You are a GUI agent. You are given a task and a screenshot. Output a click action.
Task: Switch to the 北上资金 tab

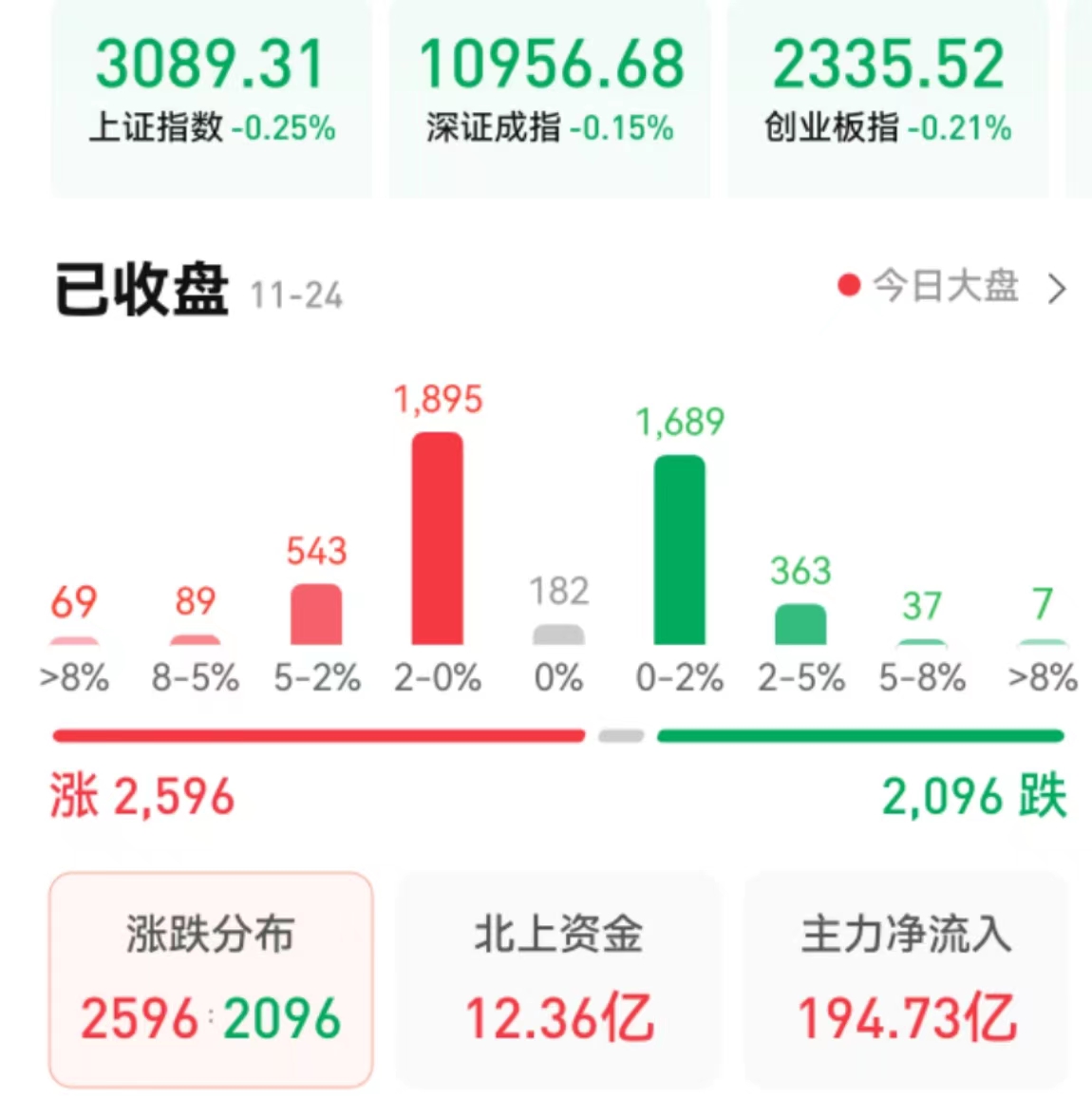tap(558, 978)
